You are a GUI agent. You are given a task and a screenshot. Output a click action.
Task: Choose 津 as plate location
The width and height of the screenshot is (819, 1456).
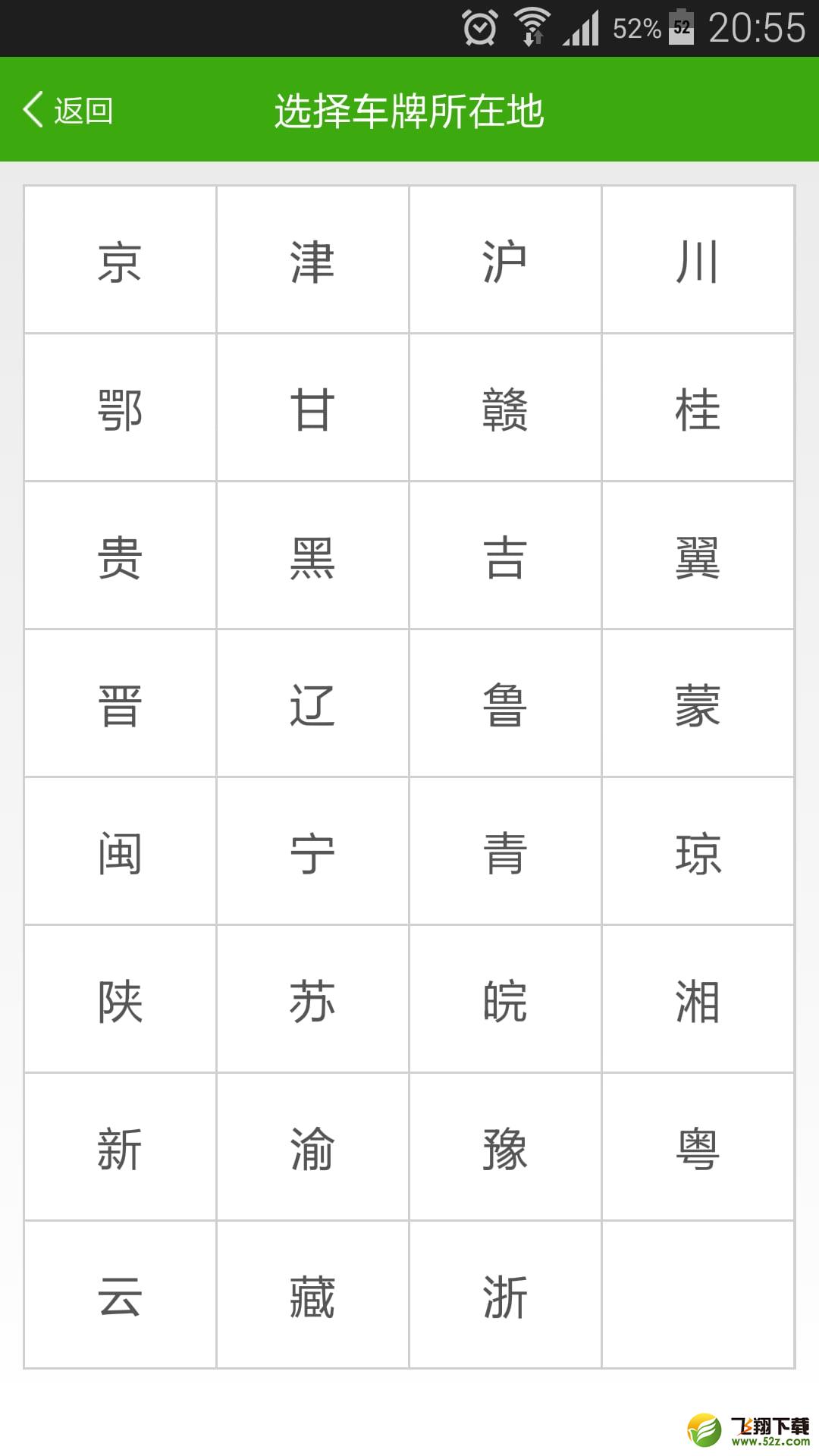(x=312, y=259)
